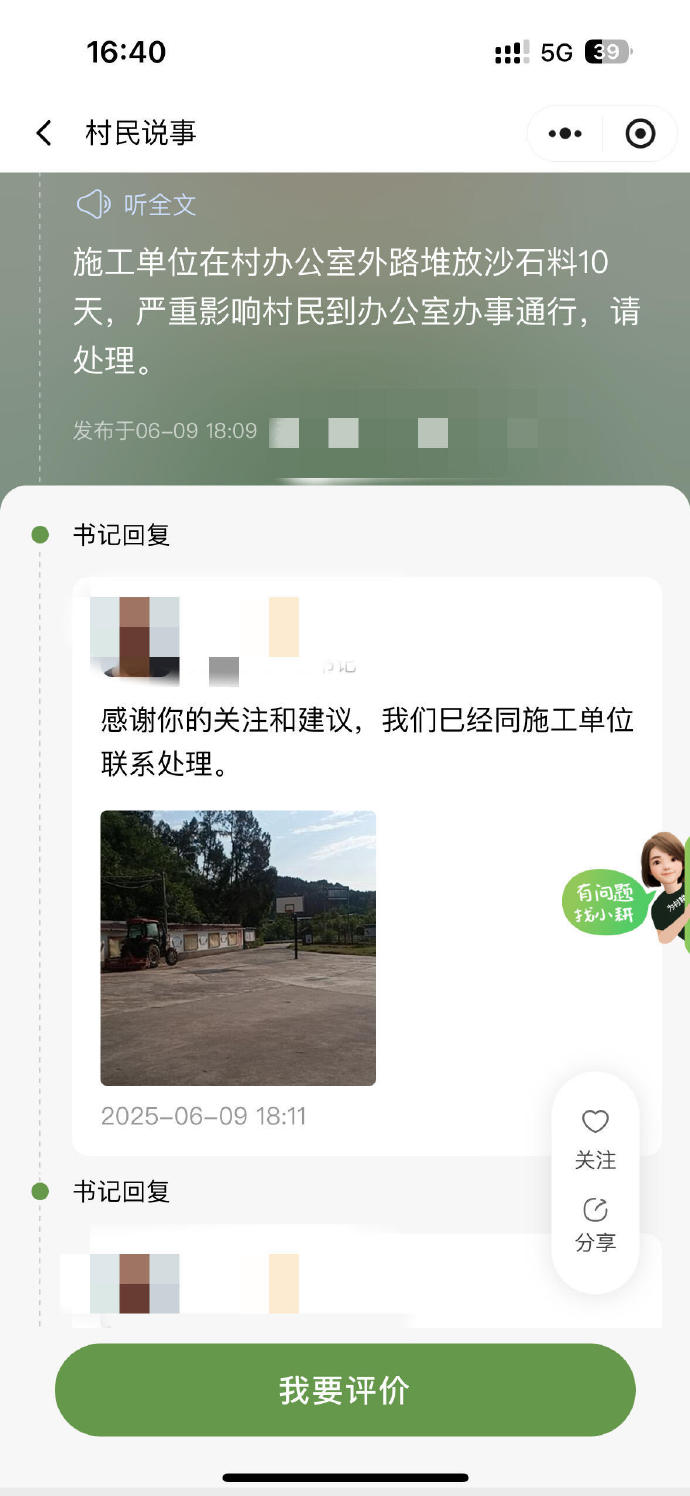Viewport: 690px width, 1496px height.
Task: Share this post via 分享
Action: coord(595,1224)
